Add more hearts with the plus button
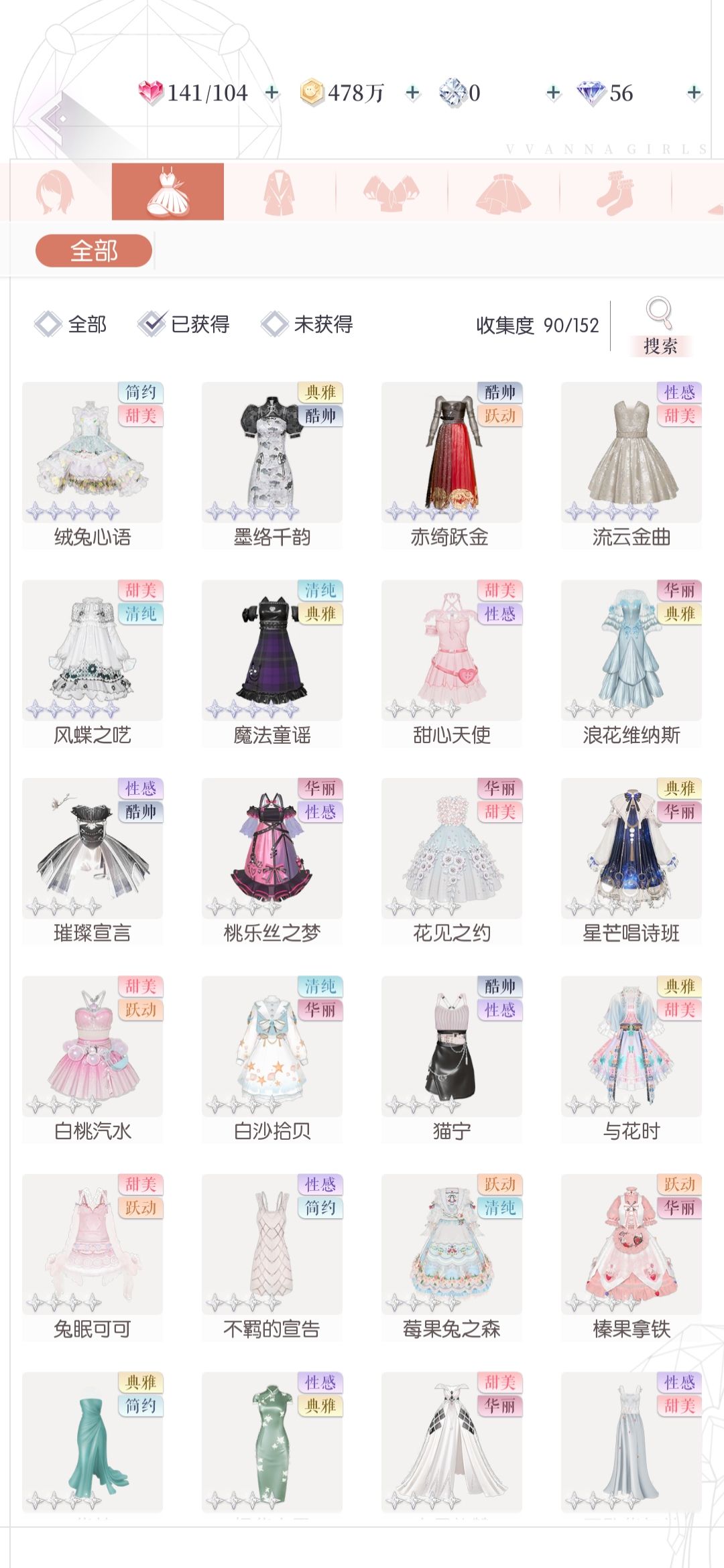Image resolution: width=724 pixels, height=1568 pixels. (x=272, y=92)
